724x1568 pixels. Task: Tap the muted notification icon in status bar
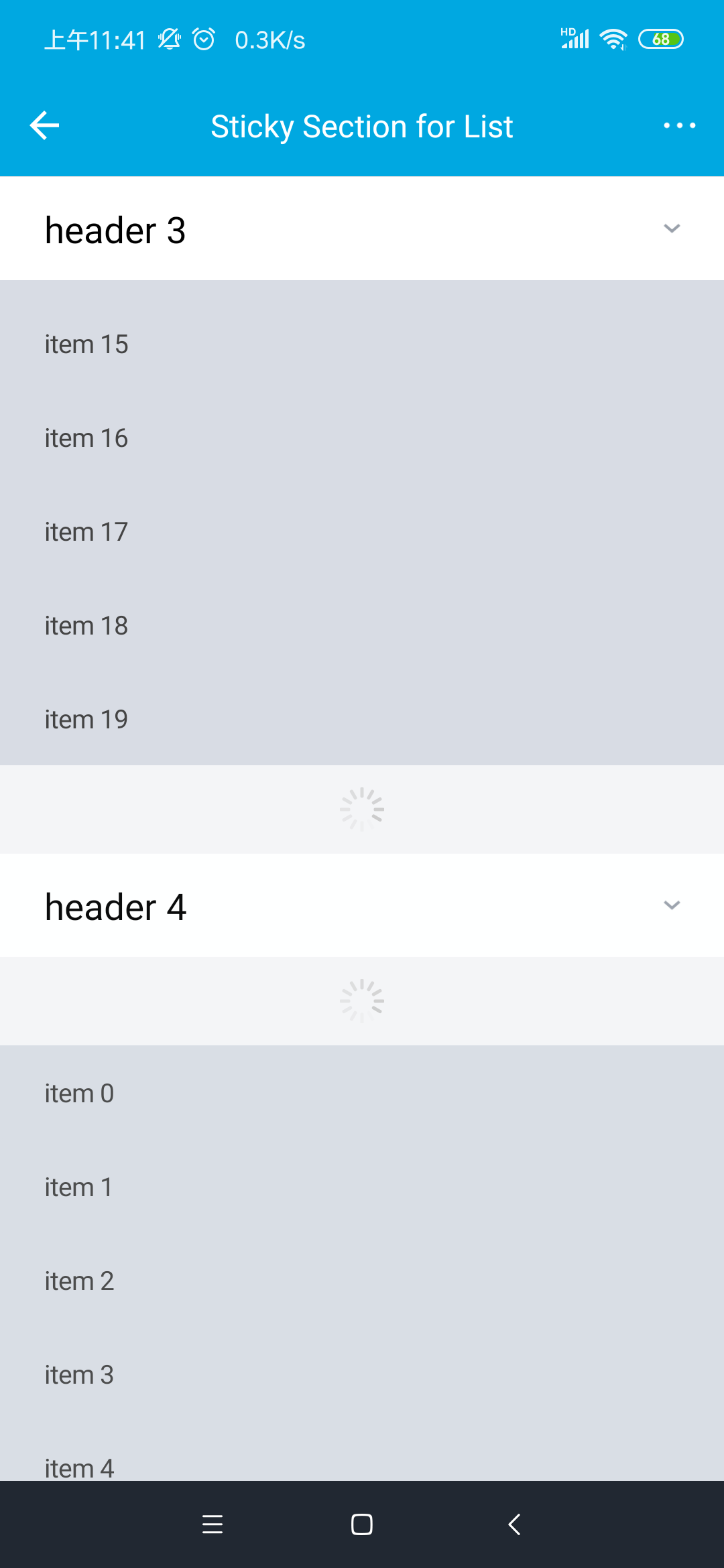170,39
